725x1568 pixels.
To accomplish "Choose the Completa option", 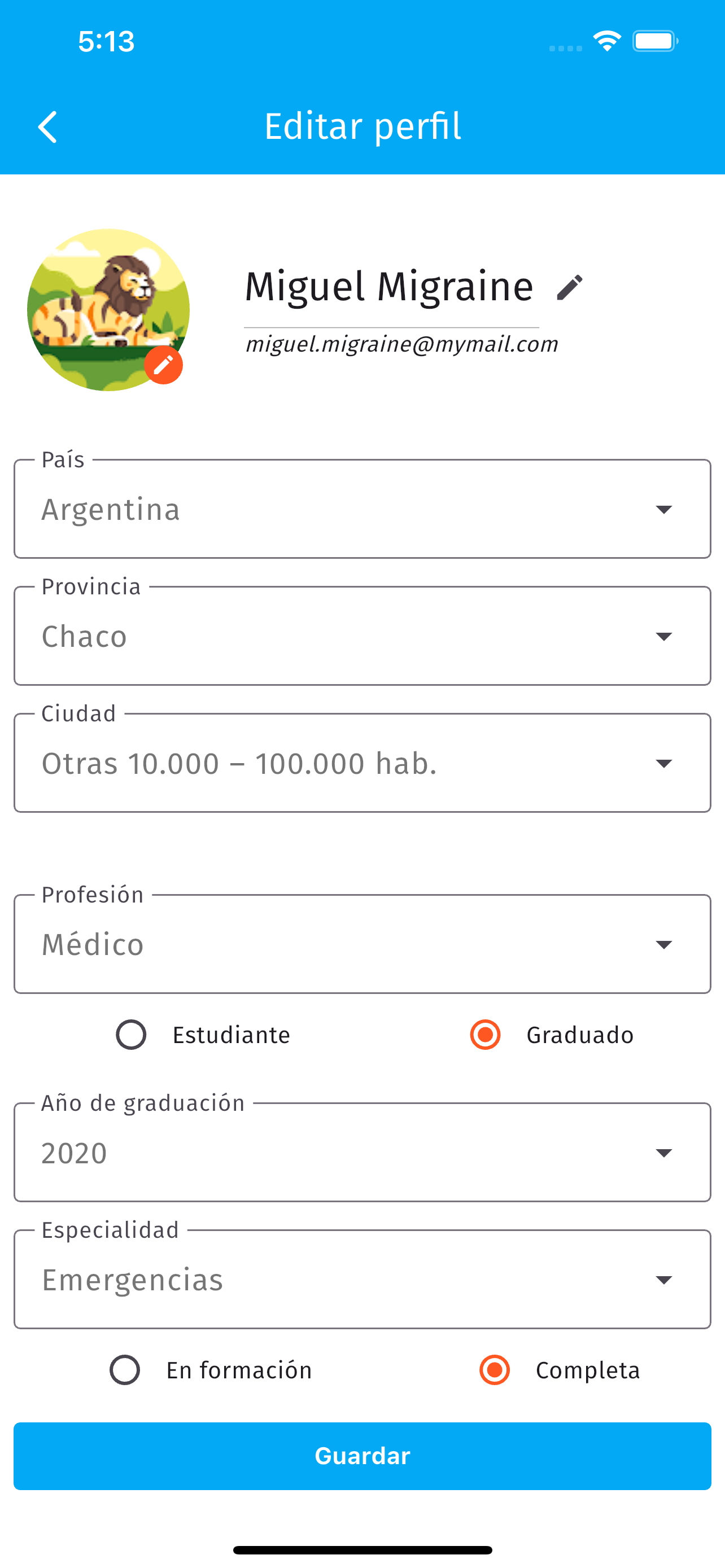I will pyautogui.click(x=560, y=1370).
